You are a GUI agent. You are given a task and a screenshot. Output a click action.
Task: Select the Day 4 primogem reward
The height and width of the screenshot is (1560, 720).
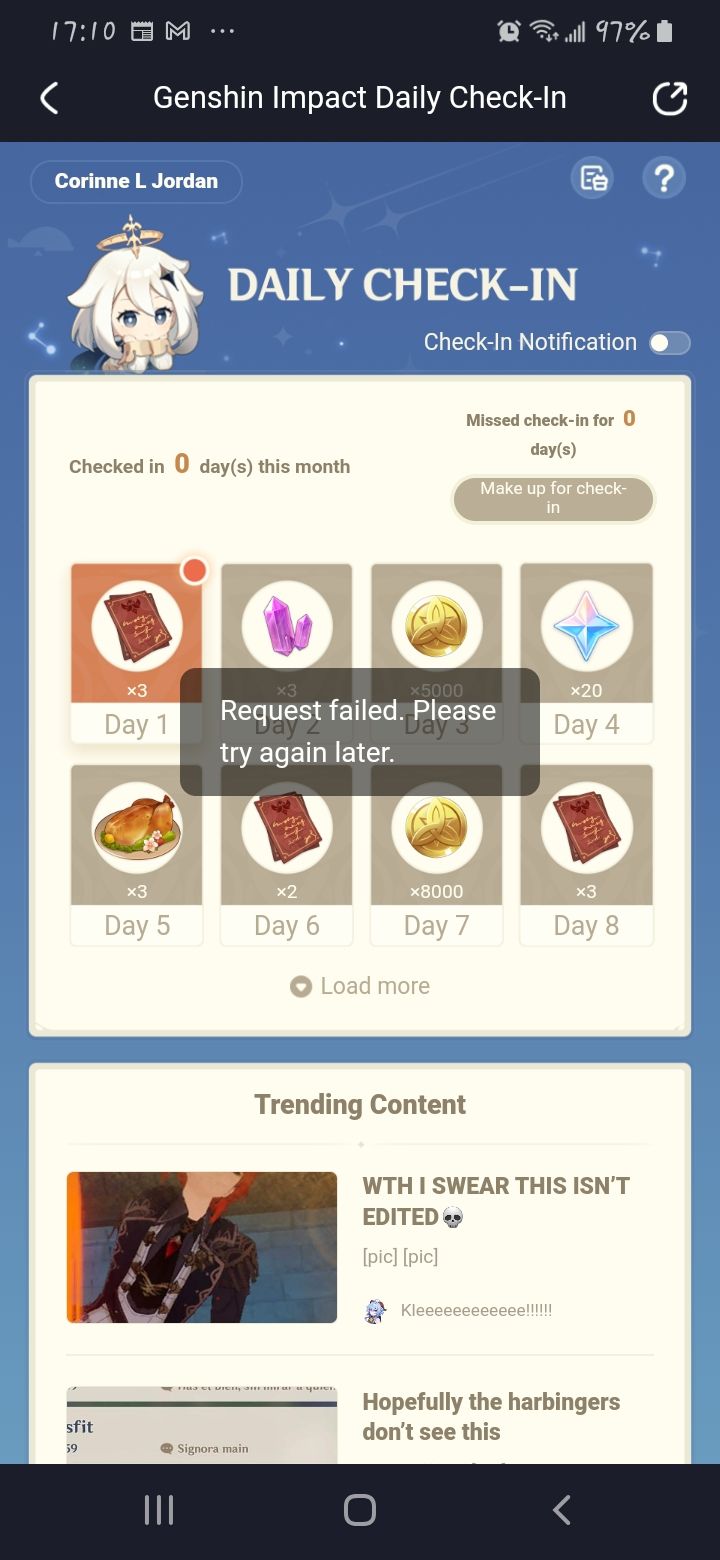(x=586, y=653)
